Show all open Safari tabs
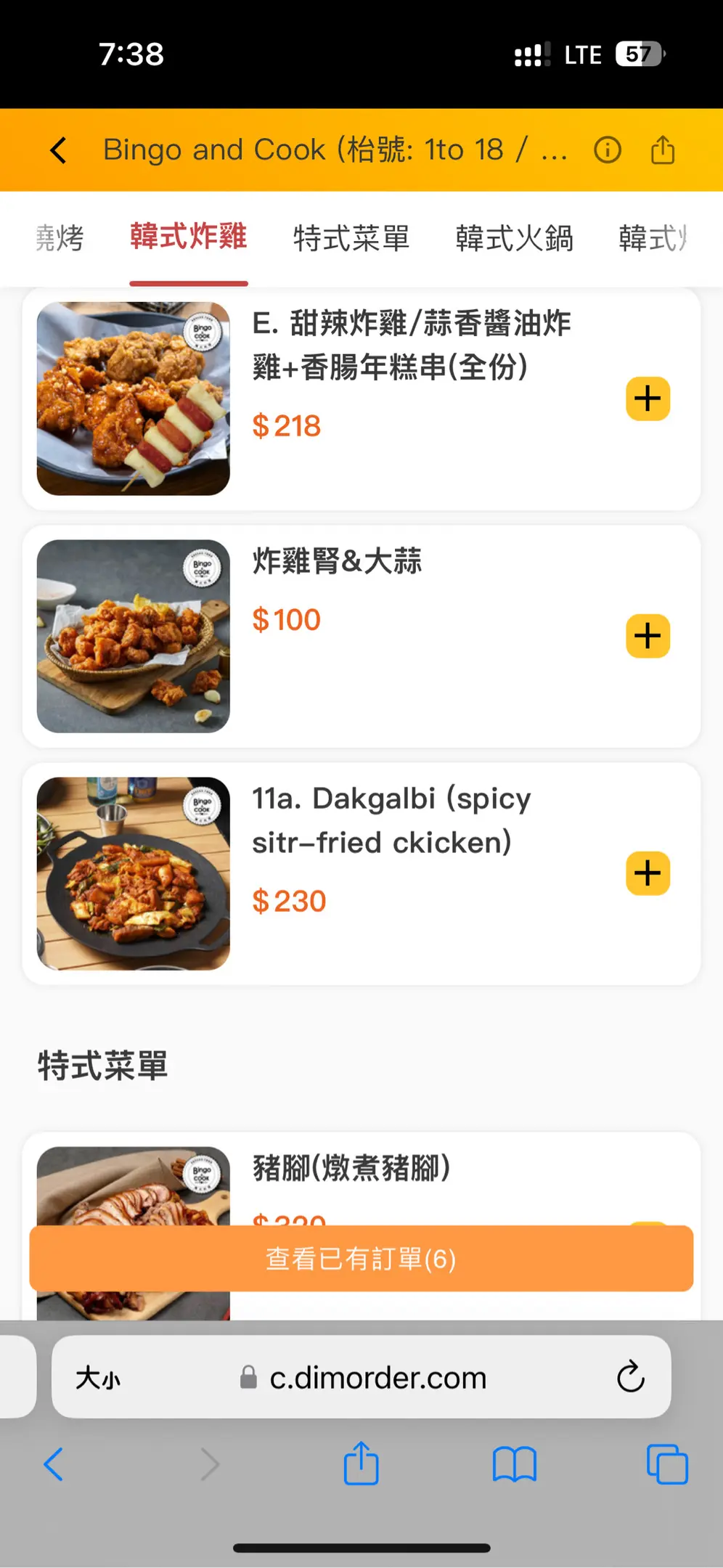 [x=666, y=1464]
